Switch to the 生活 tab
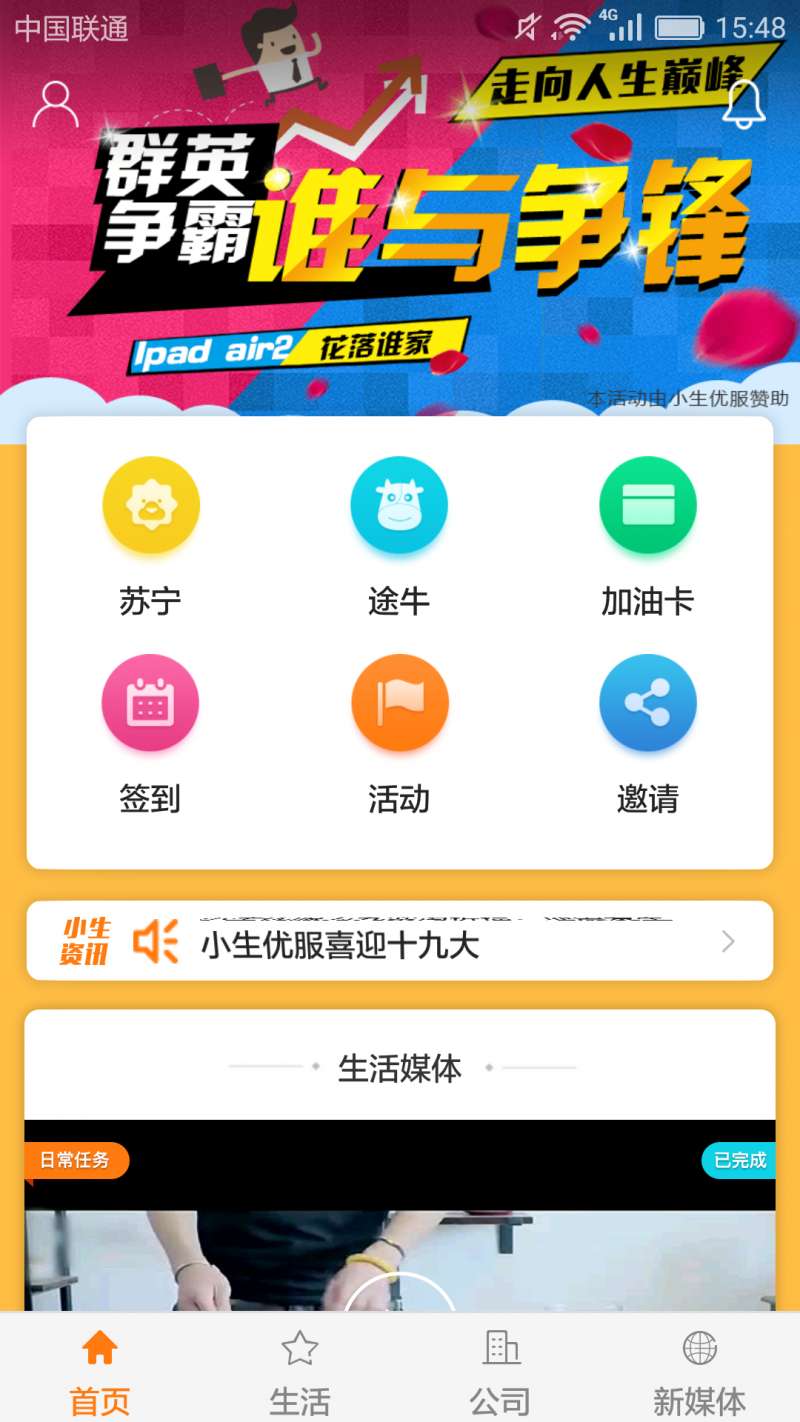The height and width of the screenshot is (1422, 800). (x=300, y=1370)
